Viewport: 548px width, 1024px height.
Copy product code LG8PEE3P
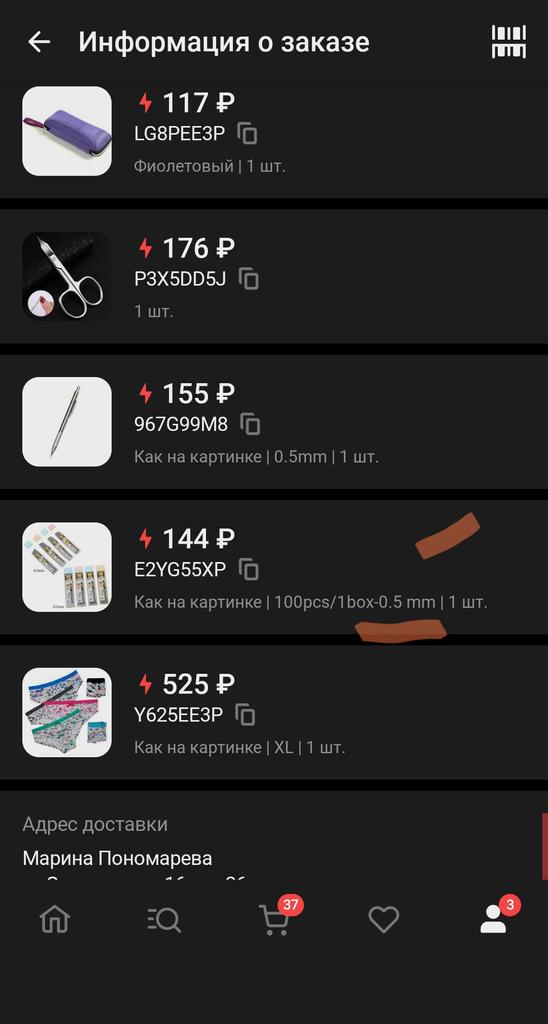click(248, 133)
